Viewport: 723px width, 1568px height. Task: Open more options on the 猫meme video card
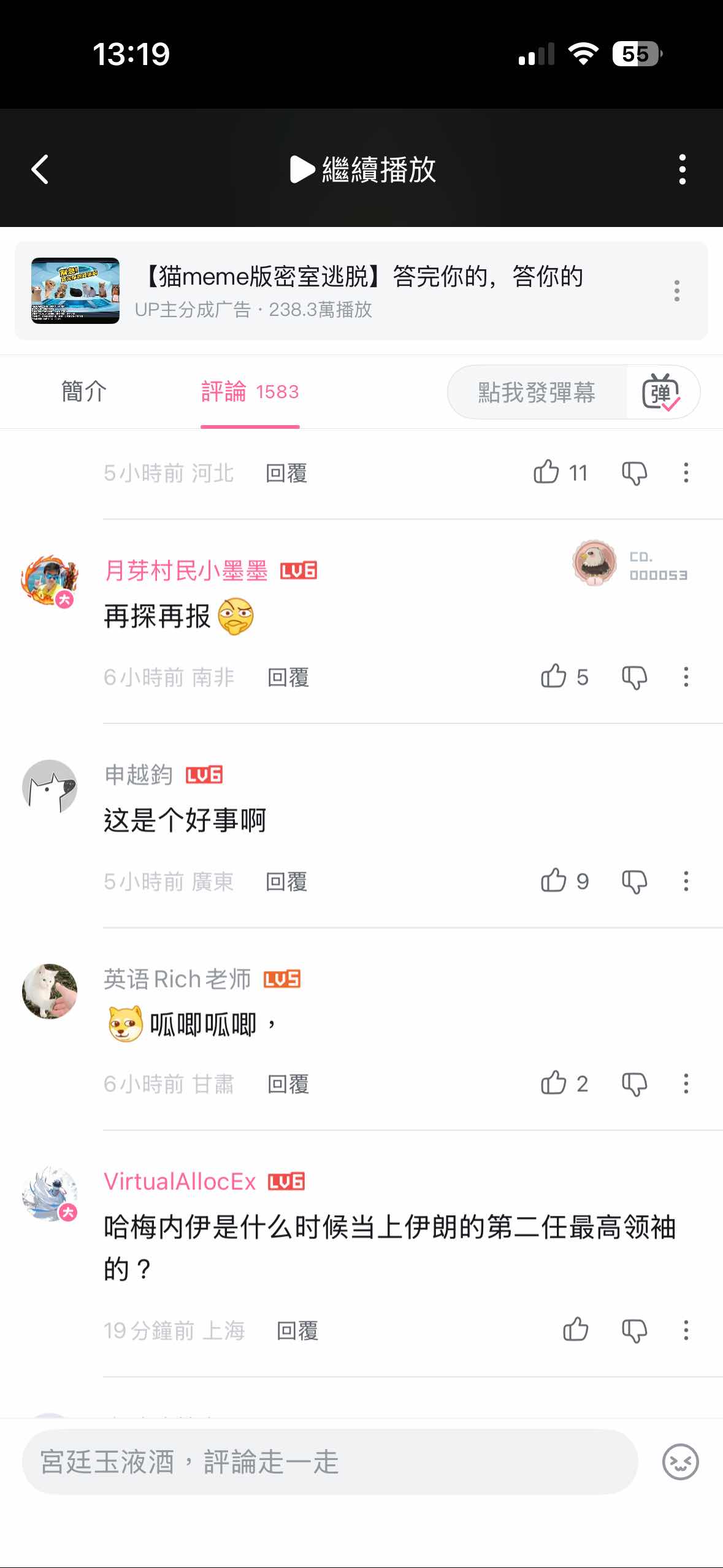pyautogui.click(x=677, y=290)
